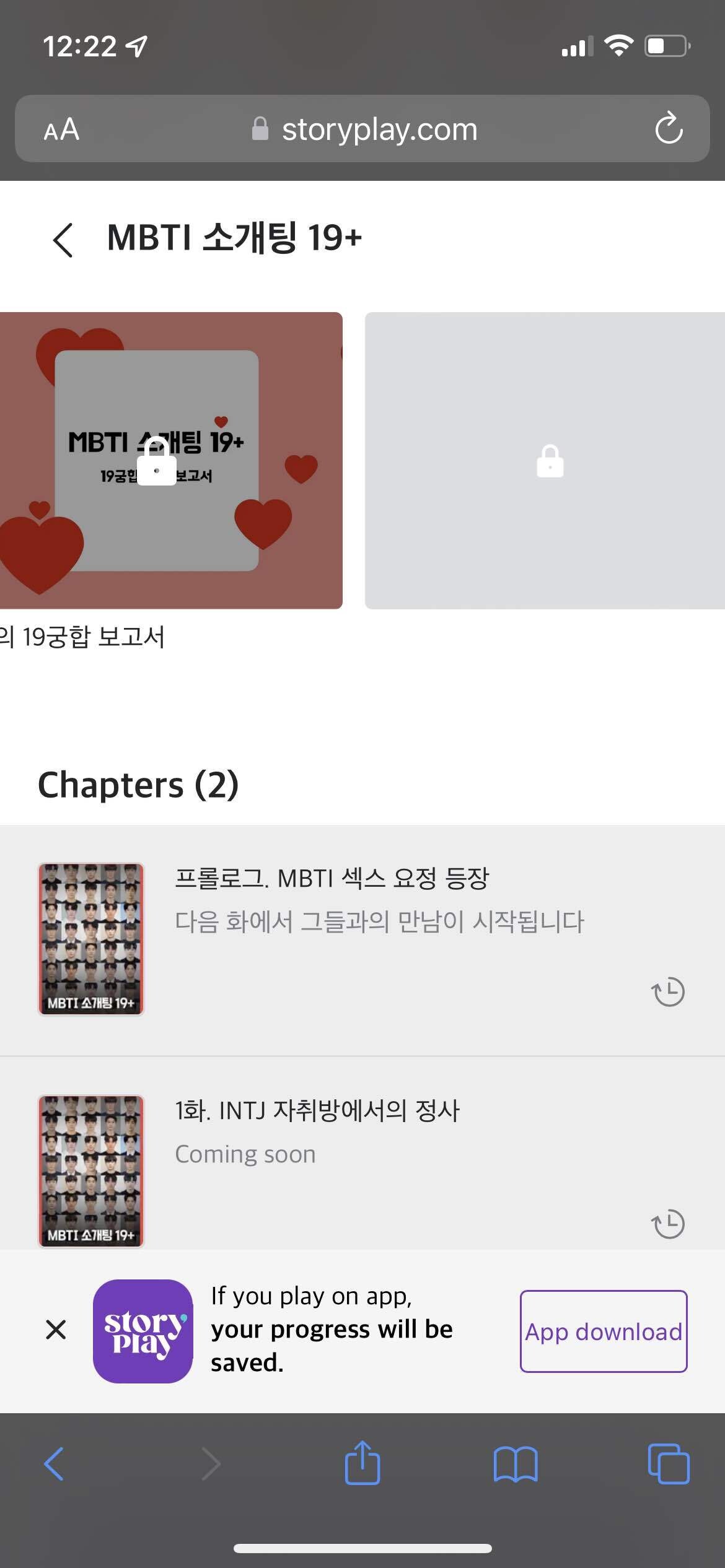
Task: Tap the App download button
Action: [x=603, y=1331]
